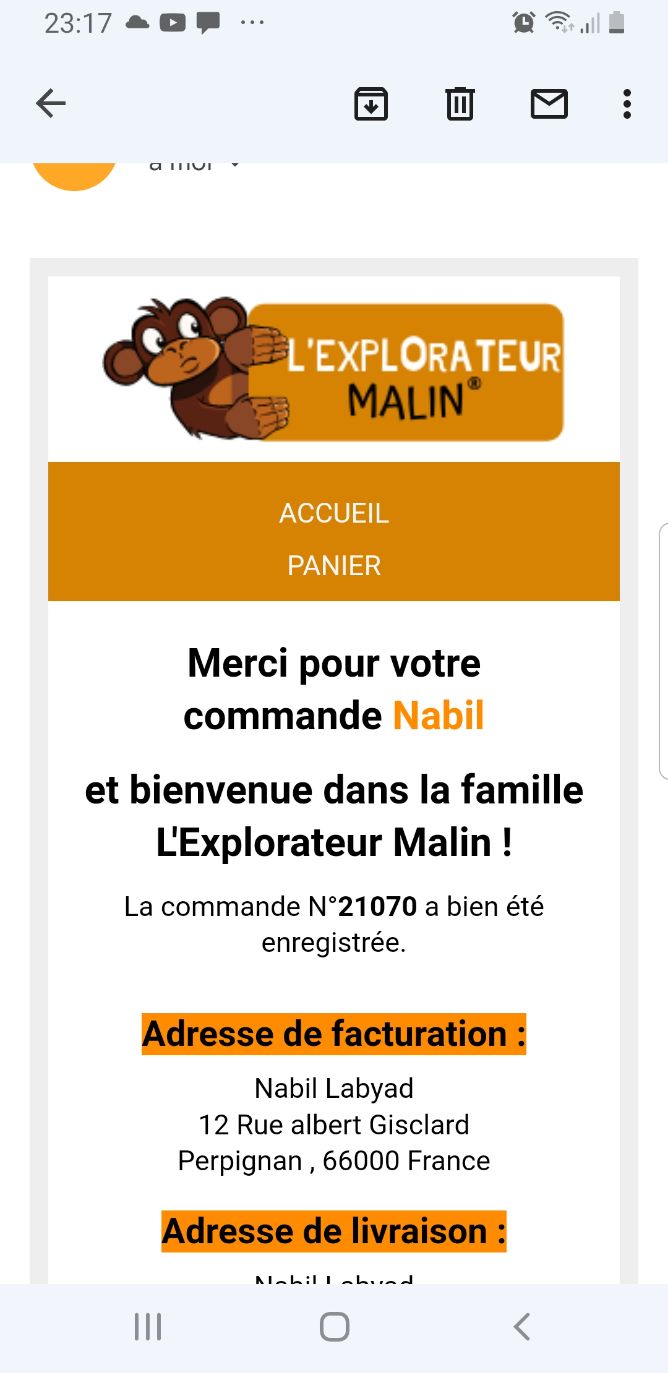Tap the system home button
The image size is (668, 1373).
(334, 1327)
